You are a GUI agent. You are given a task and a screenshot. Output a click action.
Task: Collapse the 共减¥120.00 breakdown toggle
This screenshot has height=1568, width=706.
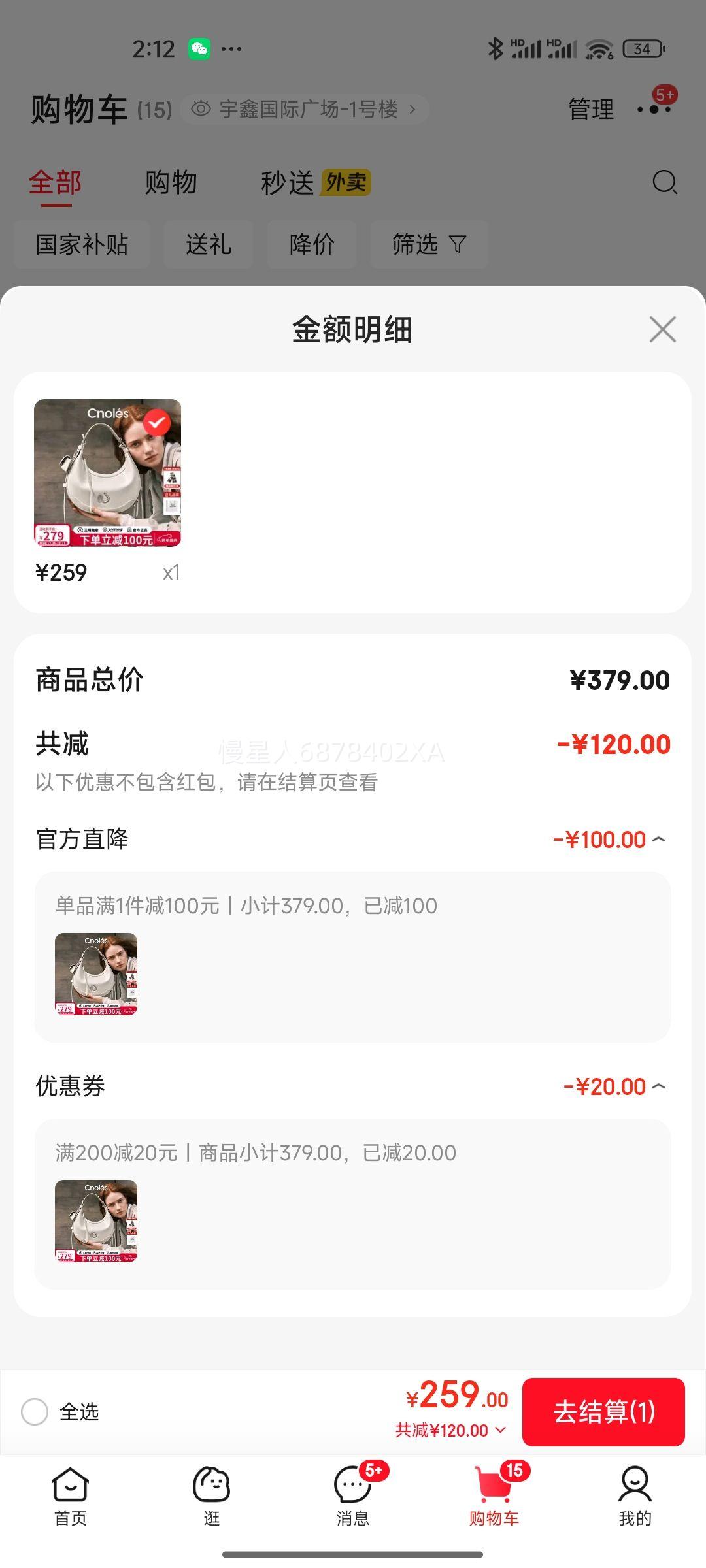(451, 1430)
